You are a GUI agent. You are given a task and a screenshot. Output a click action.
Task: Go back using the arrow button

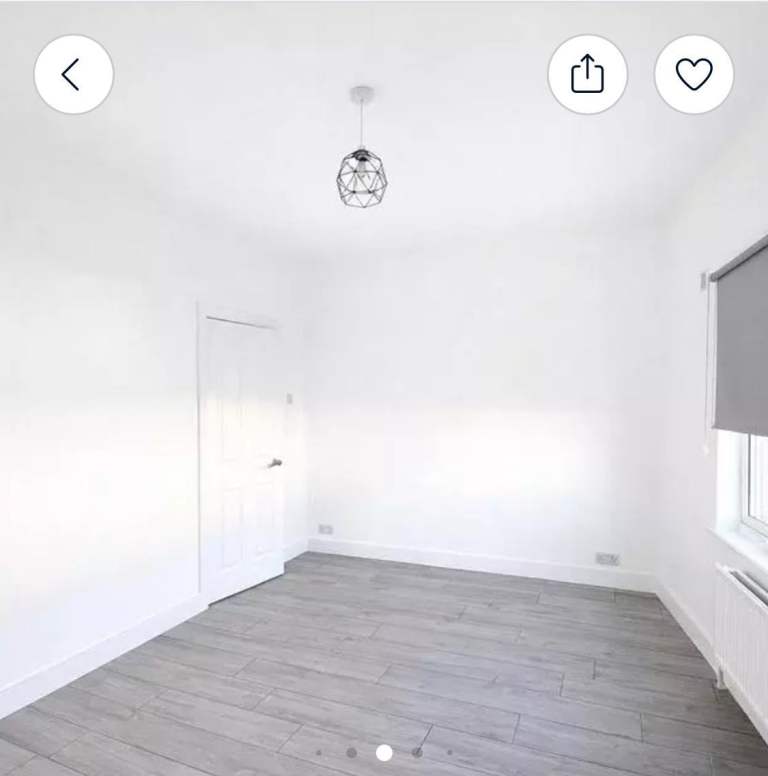(x=73, y=74)
